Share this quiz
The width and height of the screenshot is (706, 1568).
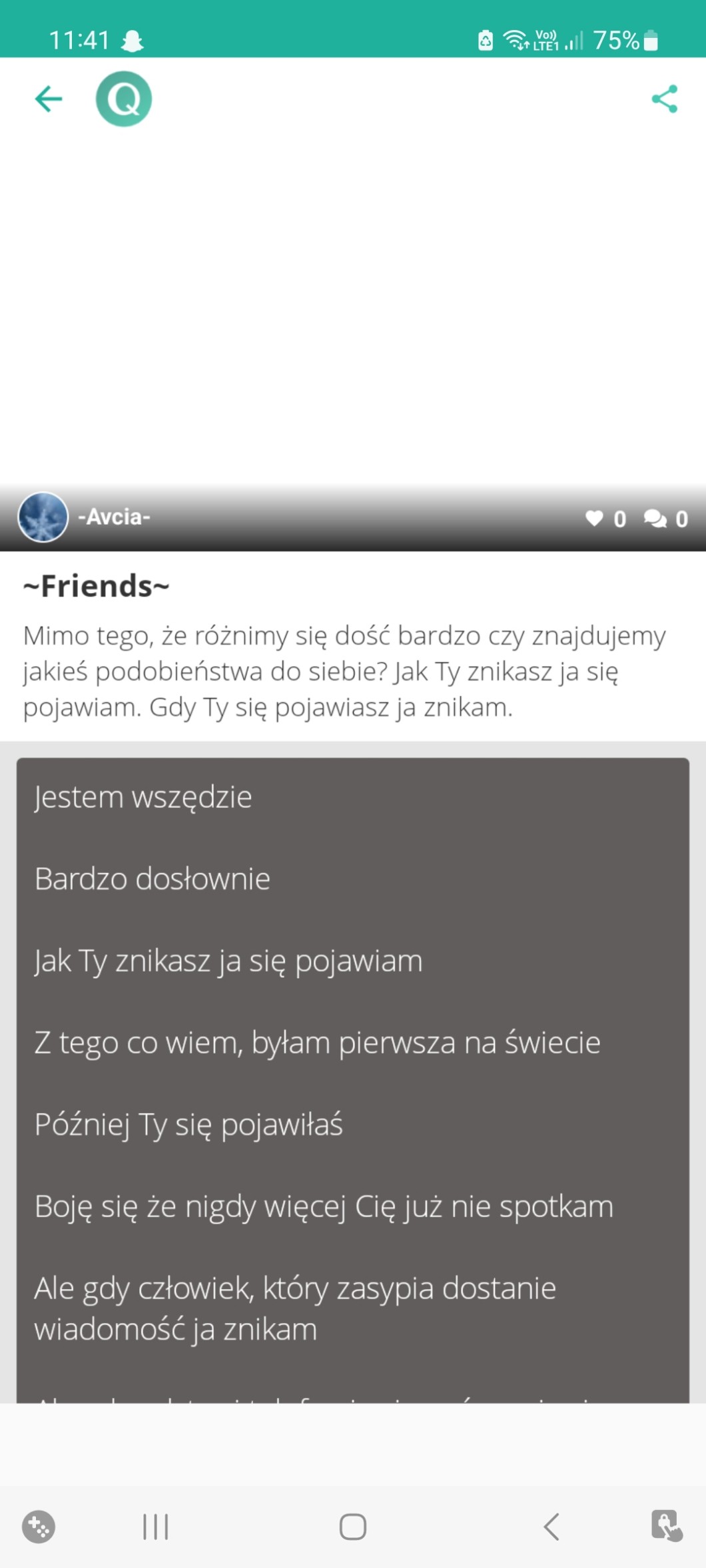[x=664, y=99]
